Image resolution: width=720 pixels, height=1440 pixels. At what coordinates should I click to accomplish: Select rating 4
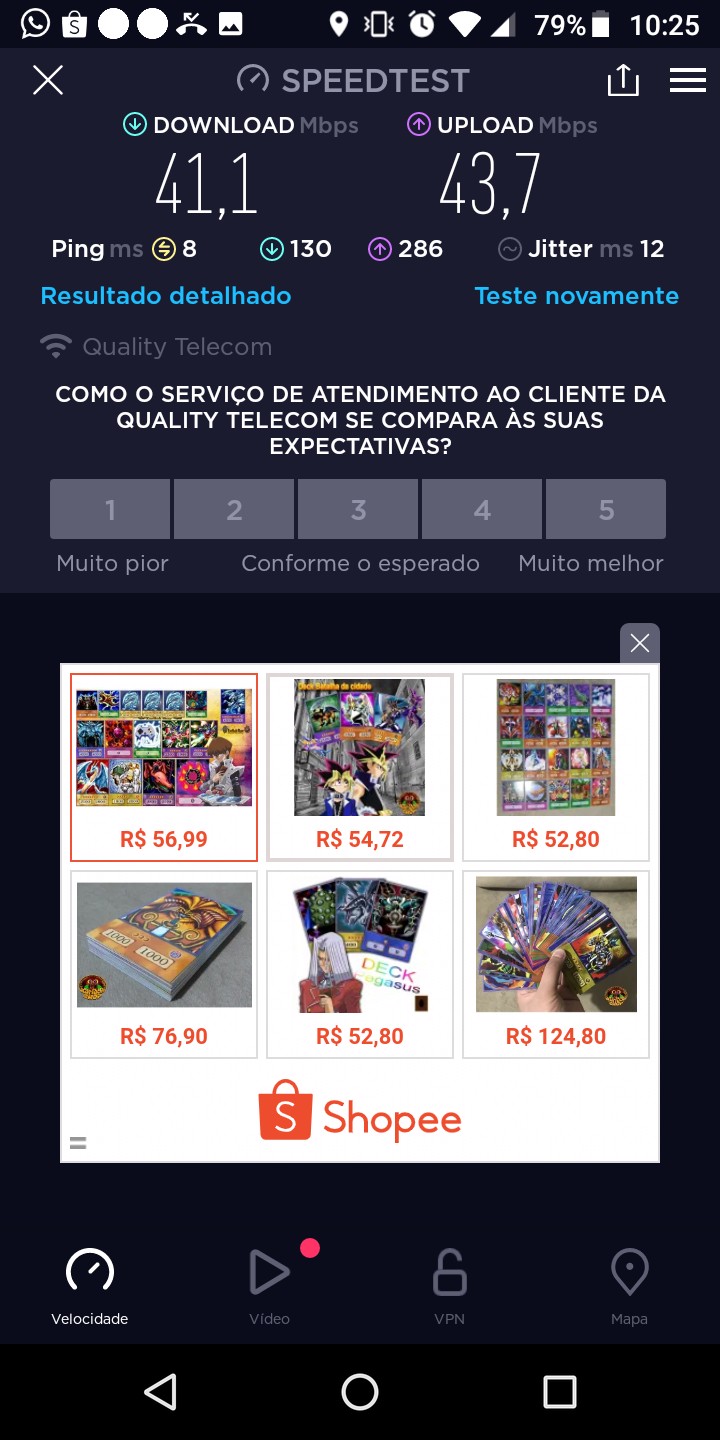coord(482,510)
